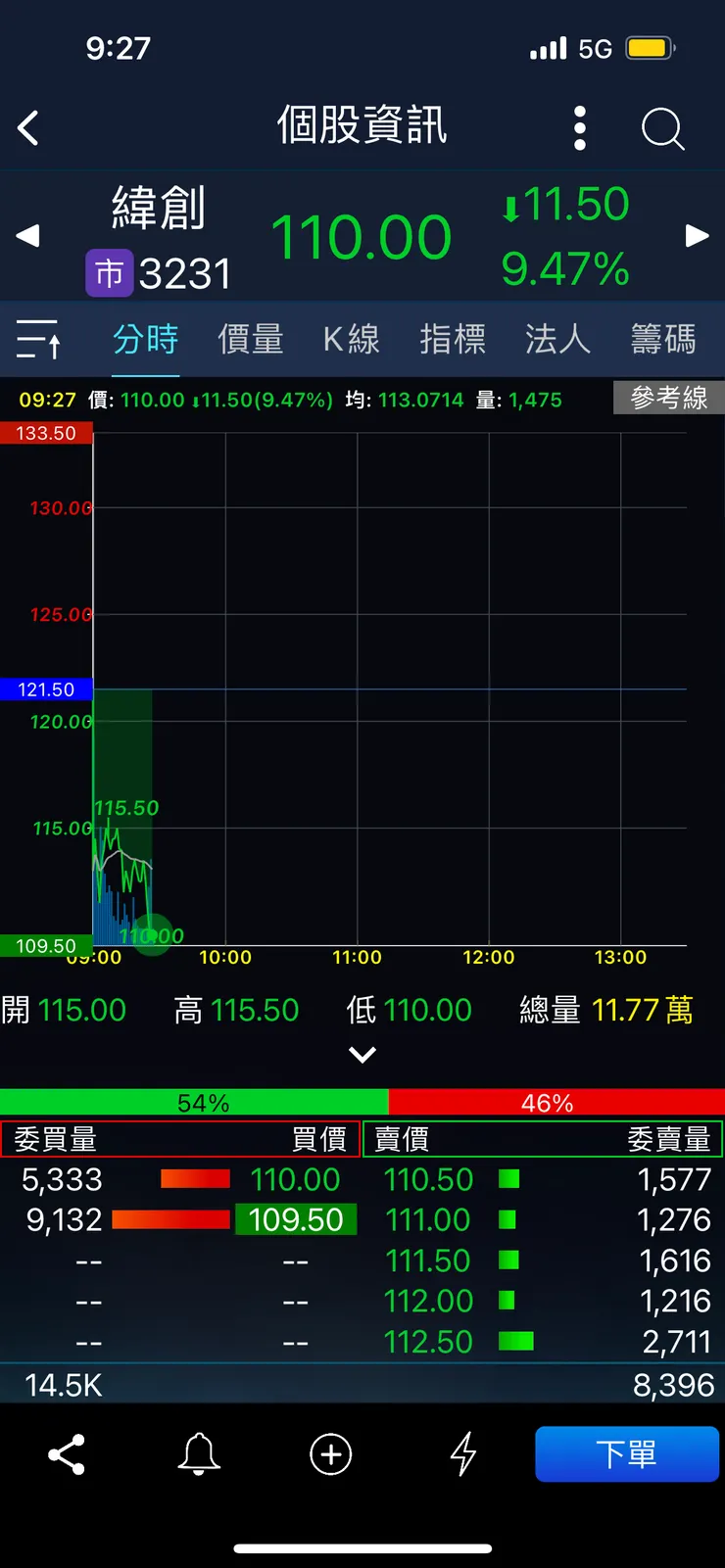
Task: Select the 109.50 highlighted bid price
Action: pos(296,1219)
